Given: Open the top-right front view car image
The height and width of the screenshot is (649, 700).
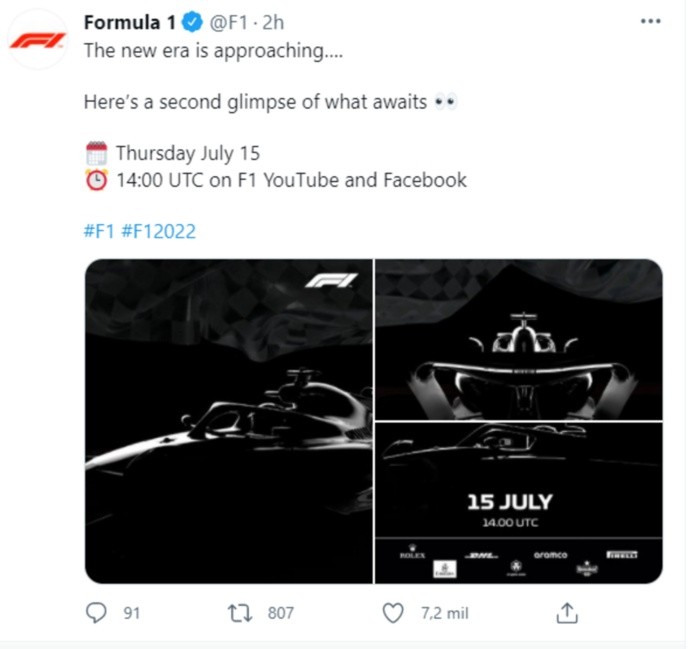Looking at the screenshot, I should pos(518,339).
